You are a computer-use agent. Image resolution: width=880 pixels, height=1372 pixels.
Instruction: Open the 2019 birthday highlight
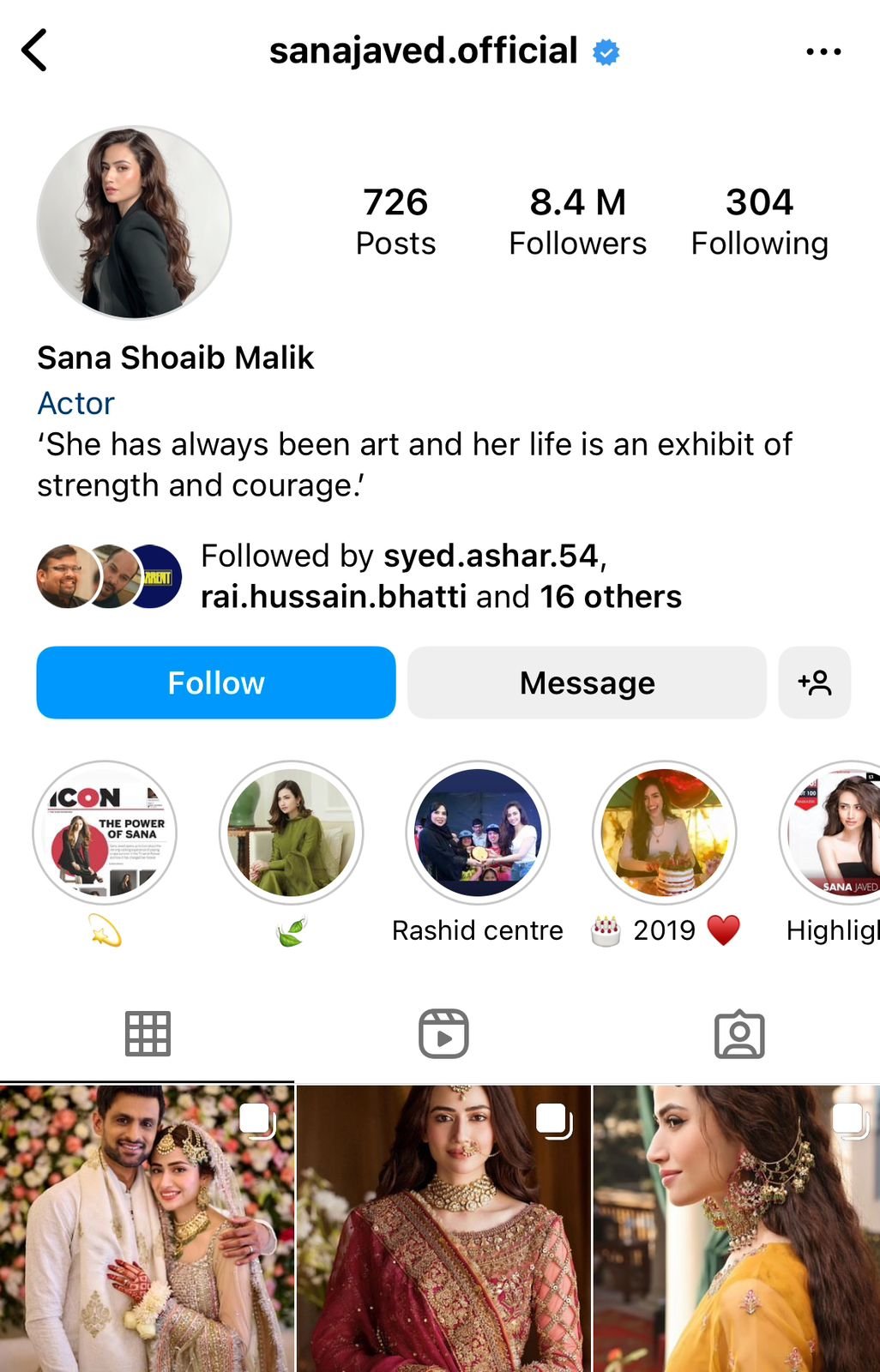(665, 833)
